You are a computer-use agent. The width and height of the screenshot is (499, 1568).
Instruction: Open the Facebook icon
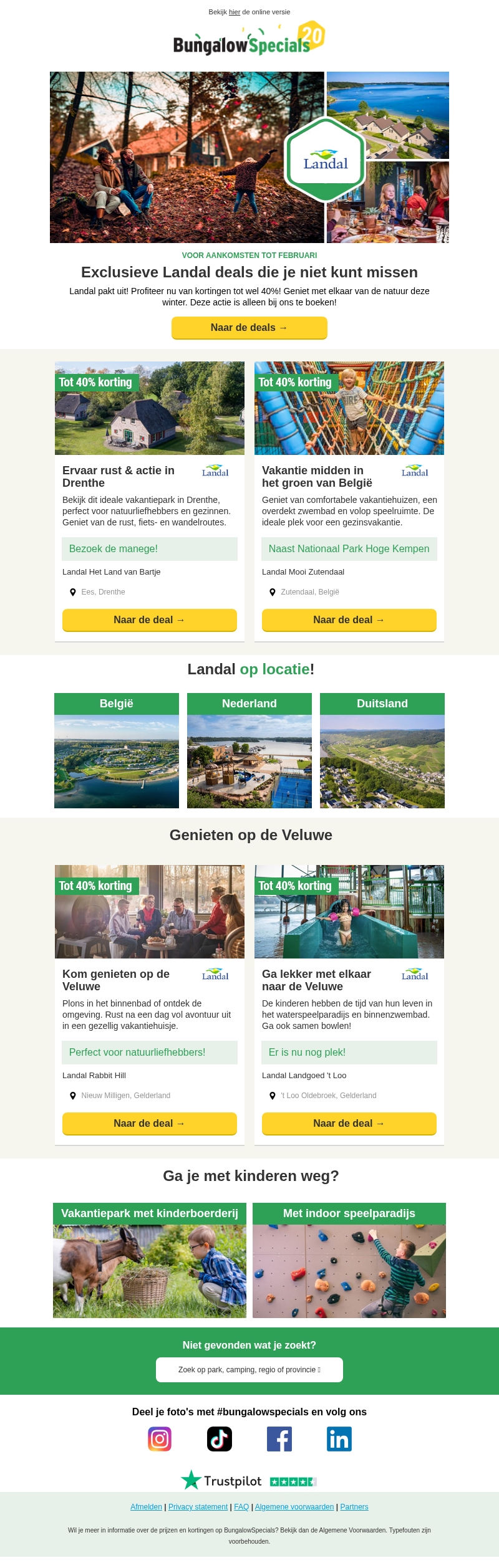click(279, 1439)
